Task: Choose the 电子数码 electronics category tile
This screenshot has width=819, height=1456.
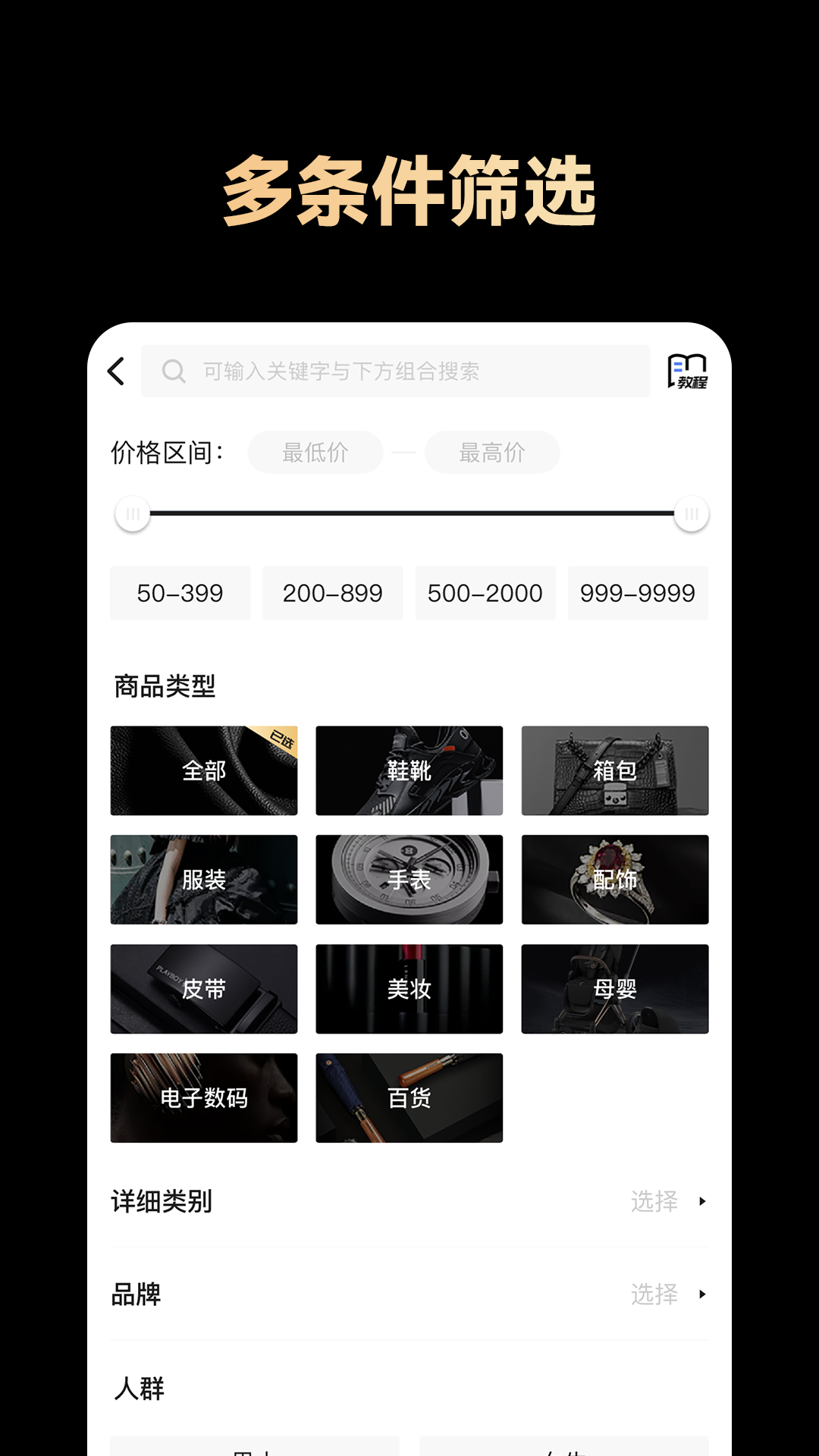Action: click(203, 1098)
